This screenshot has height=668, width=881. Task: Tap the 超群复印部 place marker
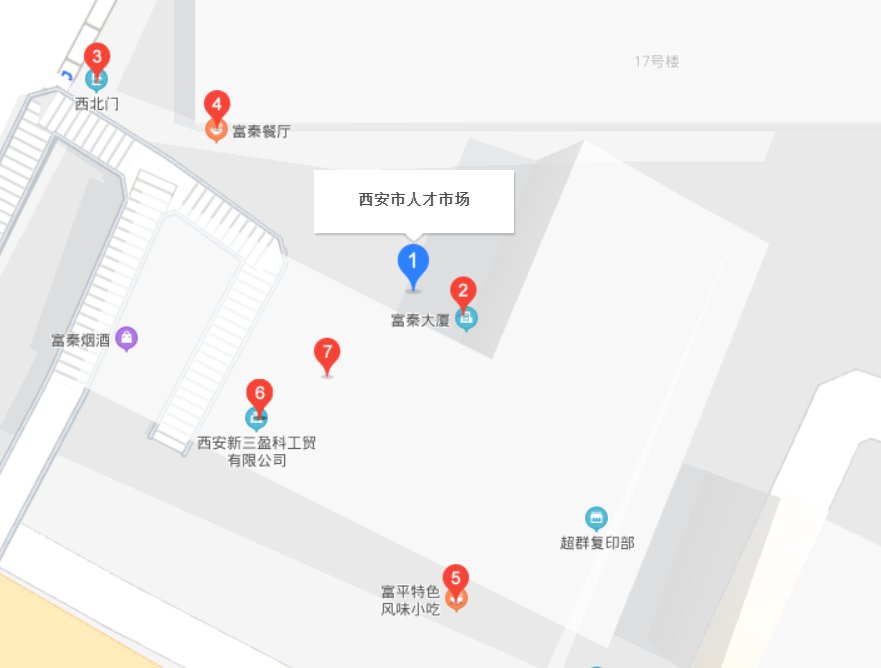tap(596, 518)
